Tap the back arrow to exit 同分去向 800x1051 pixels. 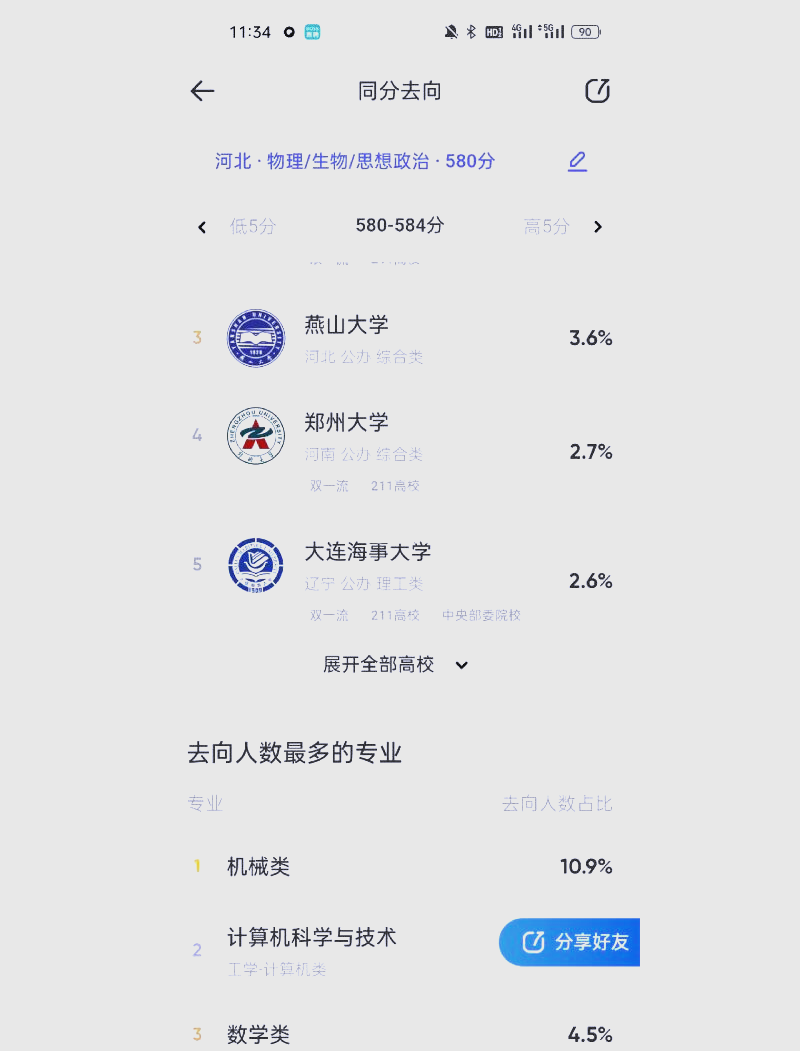coord(202,91)
